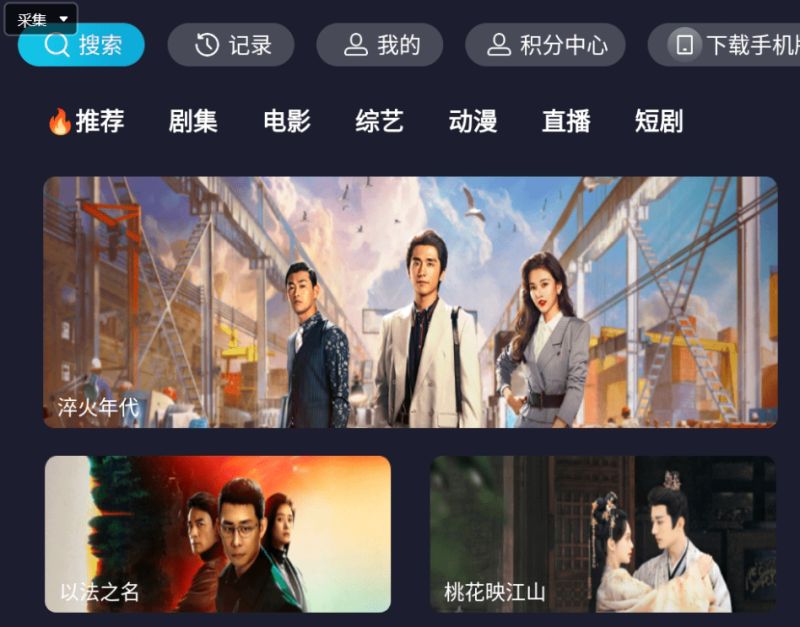The height and width of the screenshot is (627, 800).
Task: Open the 以法之名 show card
Action: (217, 534)
